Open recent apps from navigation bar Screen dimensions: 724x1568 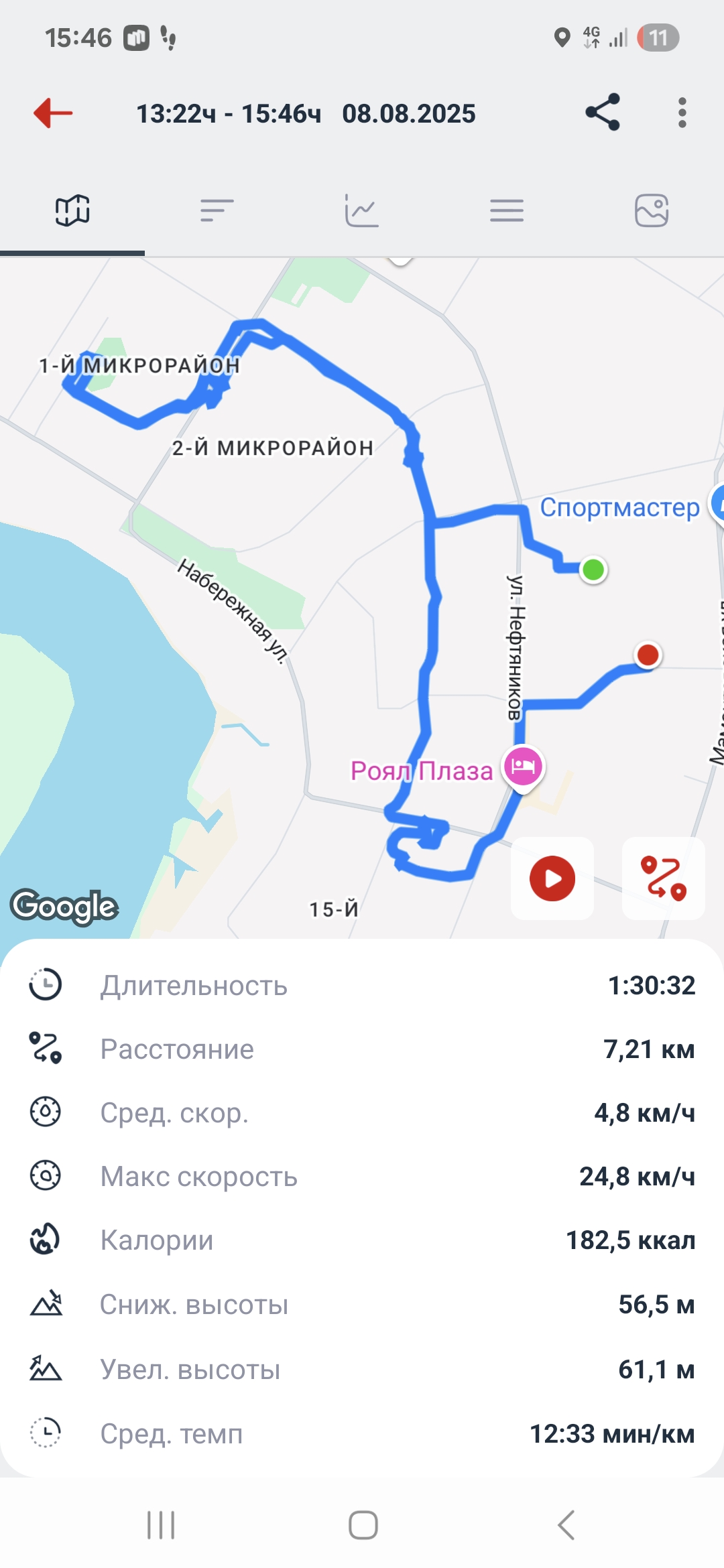[161, 1525]
